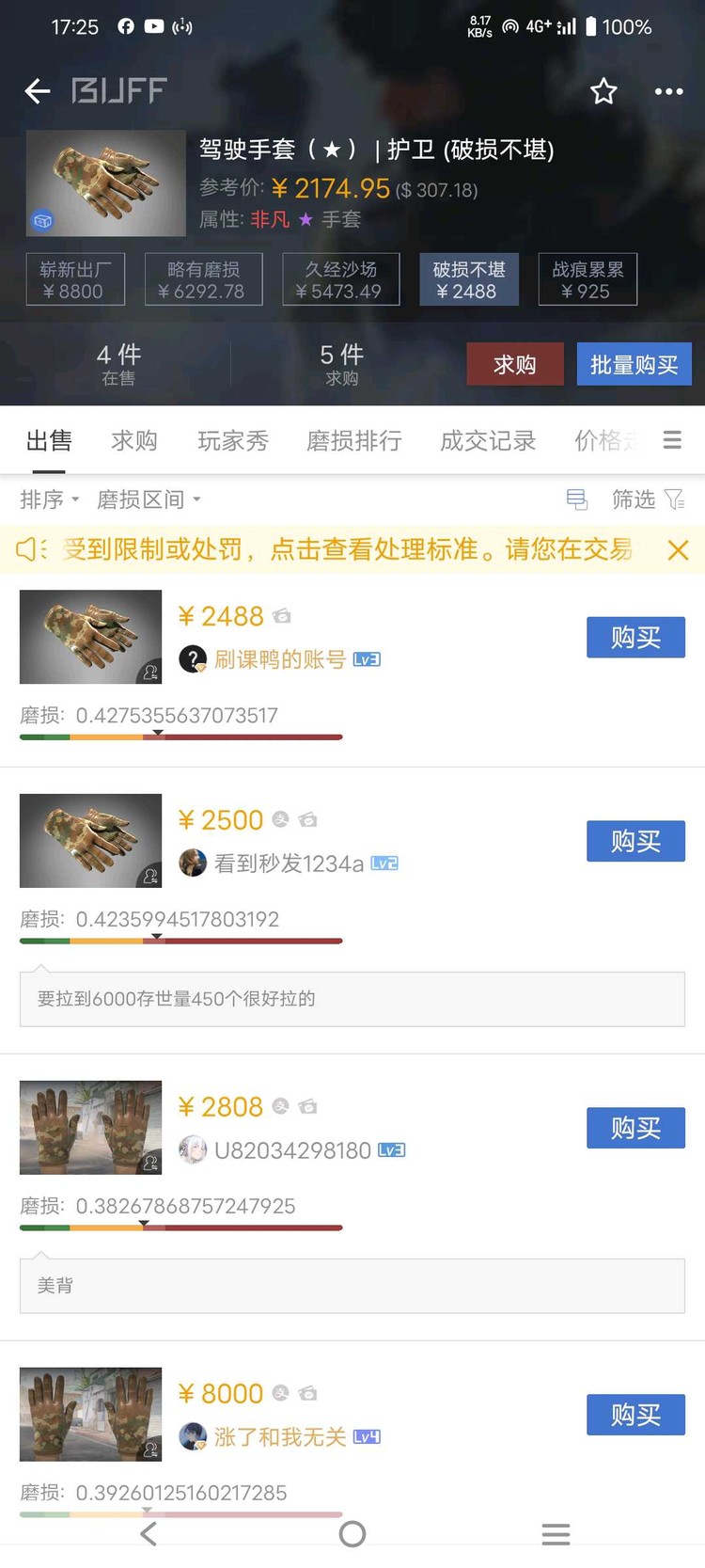
Task: Tap the star icon to favorite this item
Action: [x=604, y=91]
